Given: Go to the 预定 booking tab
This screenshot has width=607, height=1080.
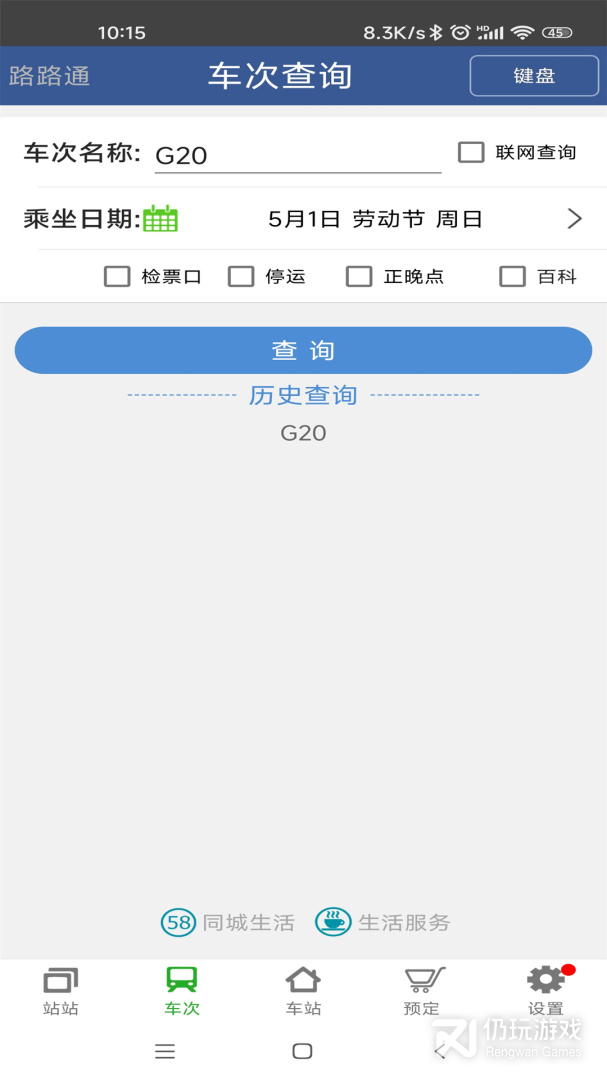Looking at the screenshot, I should click(424, 991).
